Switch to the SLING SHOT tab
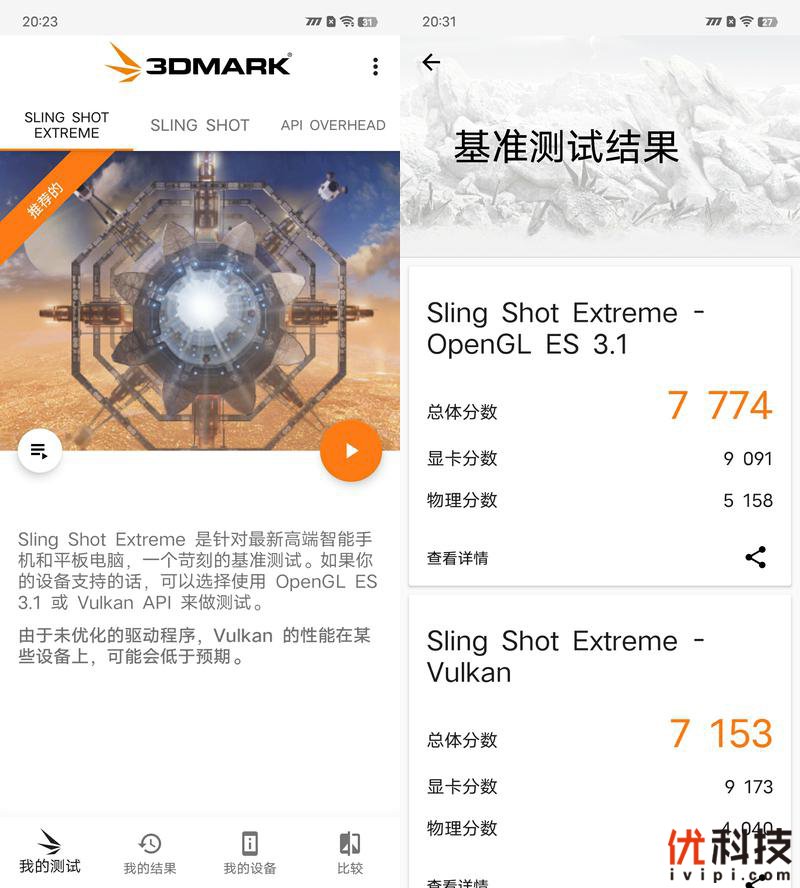This screenshot has width=800, height=888. click(200, 125)
